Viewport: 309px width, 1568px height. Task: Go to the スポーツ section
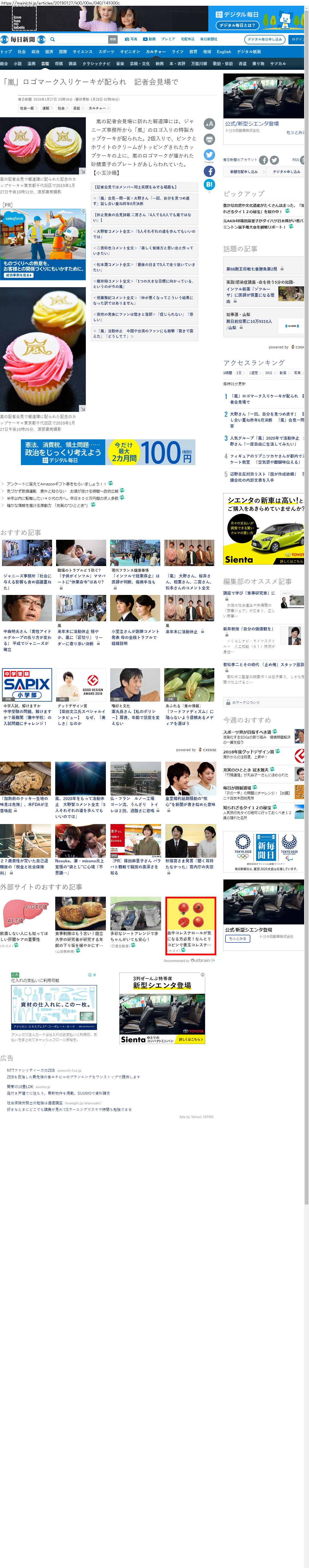tap(106, 52)
